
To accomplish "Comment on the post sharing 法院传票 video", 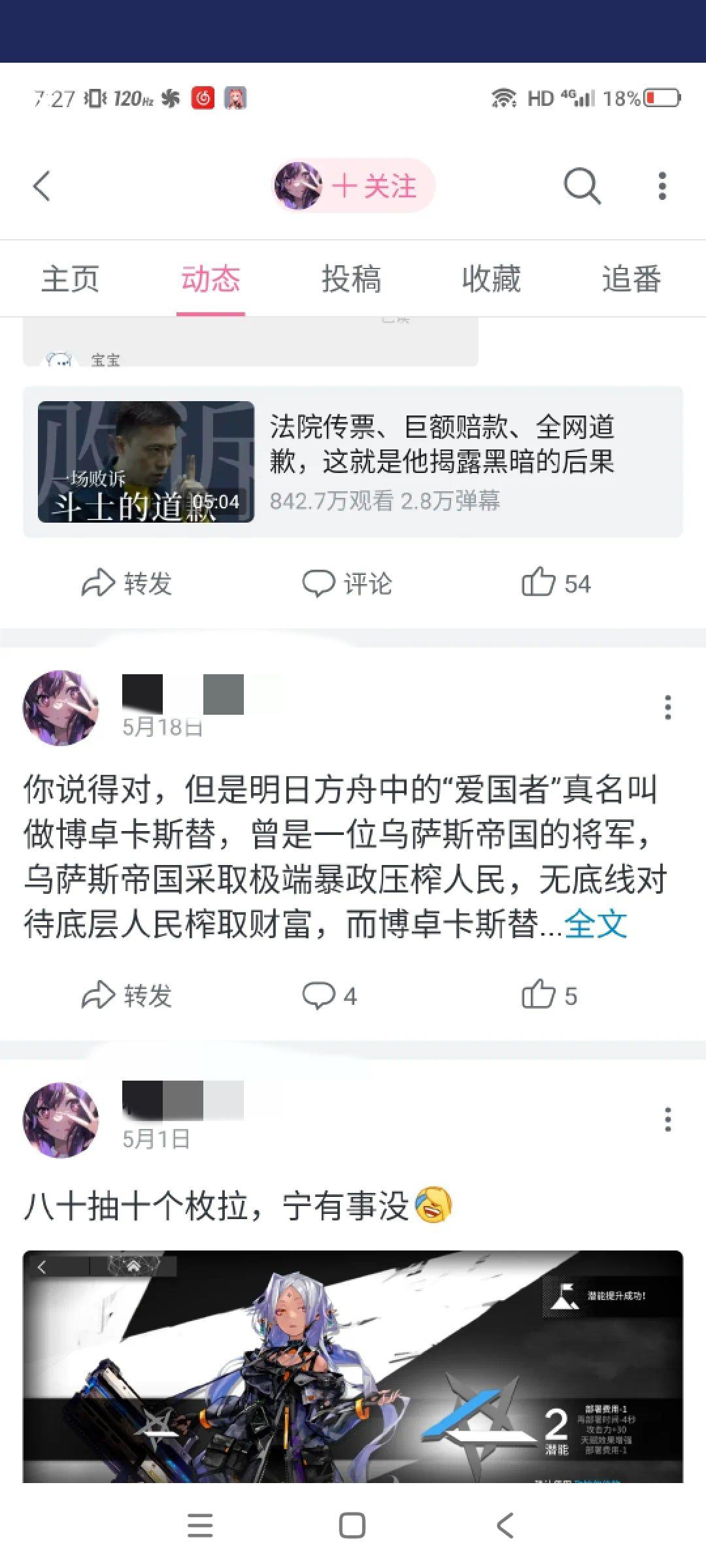I will [x=346, y=583].
